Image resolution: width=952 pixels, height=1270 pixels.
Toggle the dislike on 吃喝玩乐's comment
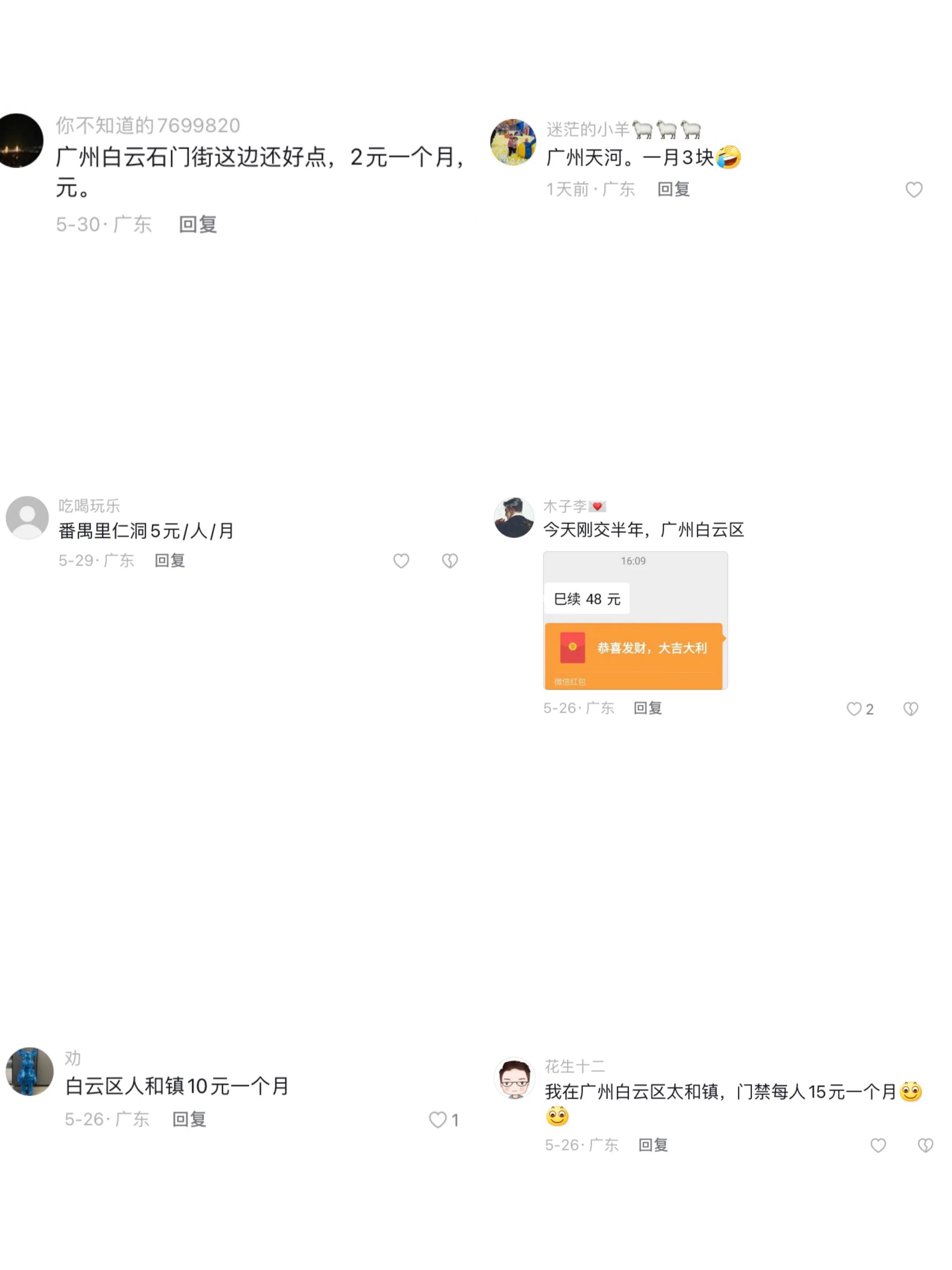click(x=449, y=560)
